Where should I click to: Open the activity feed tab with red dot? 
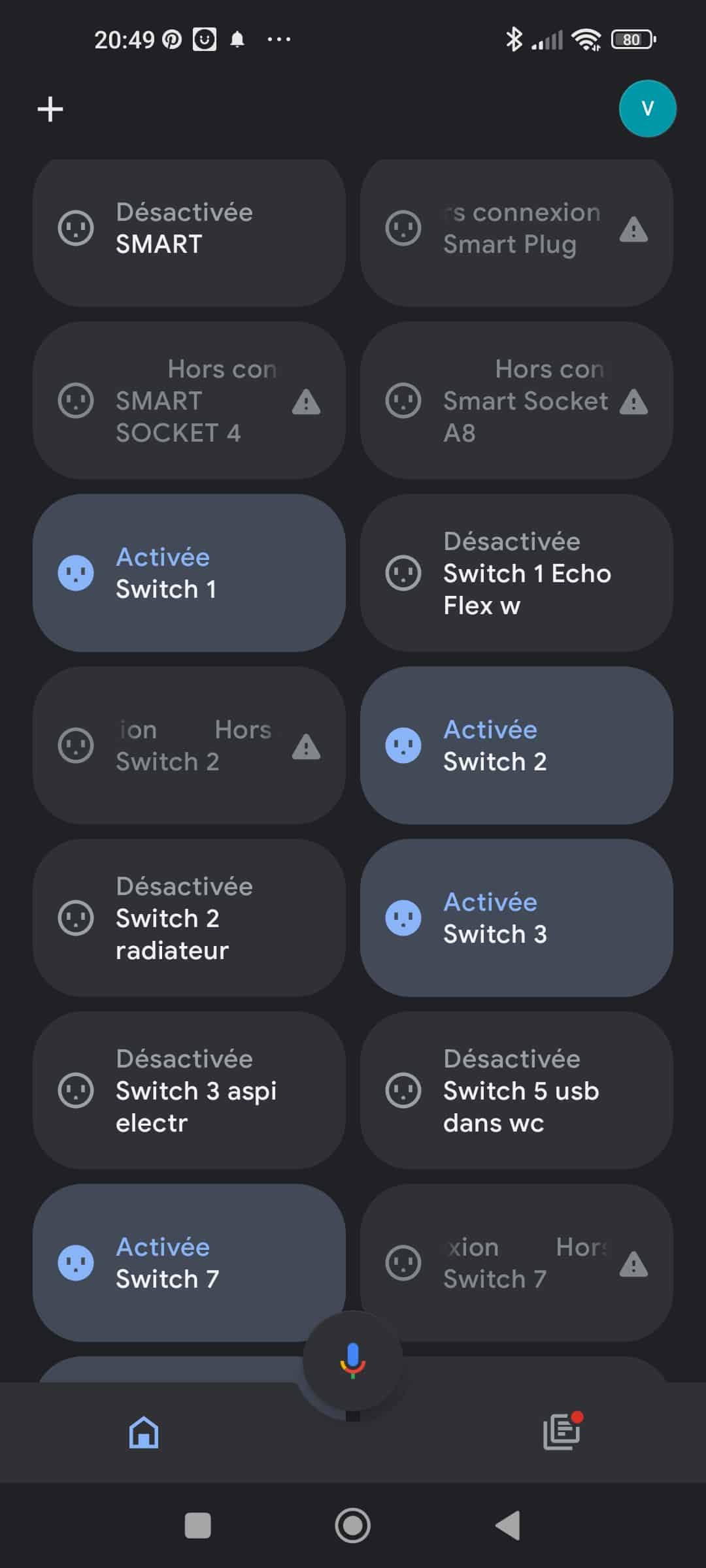(x=562, y=1431)
